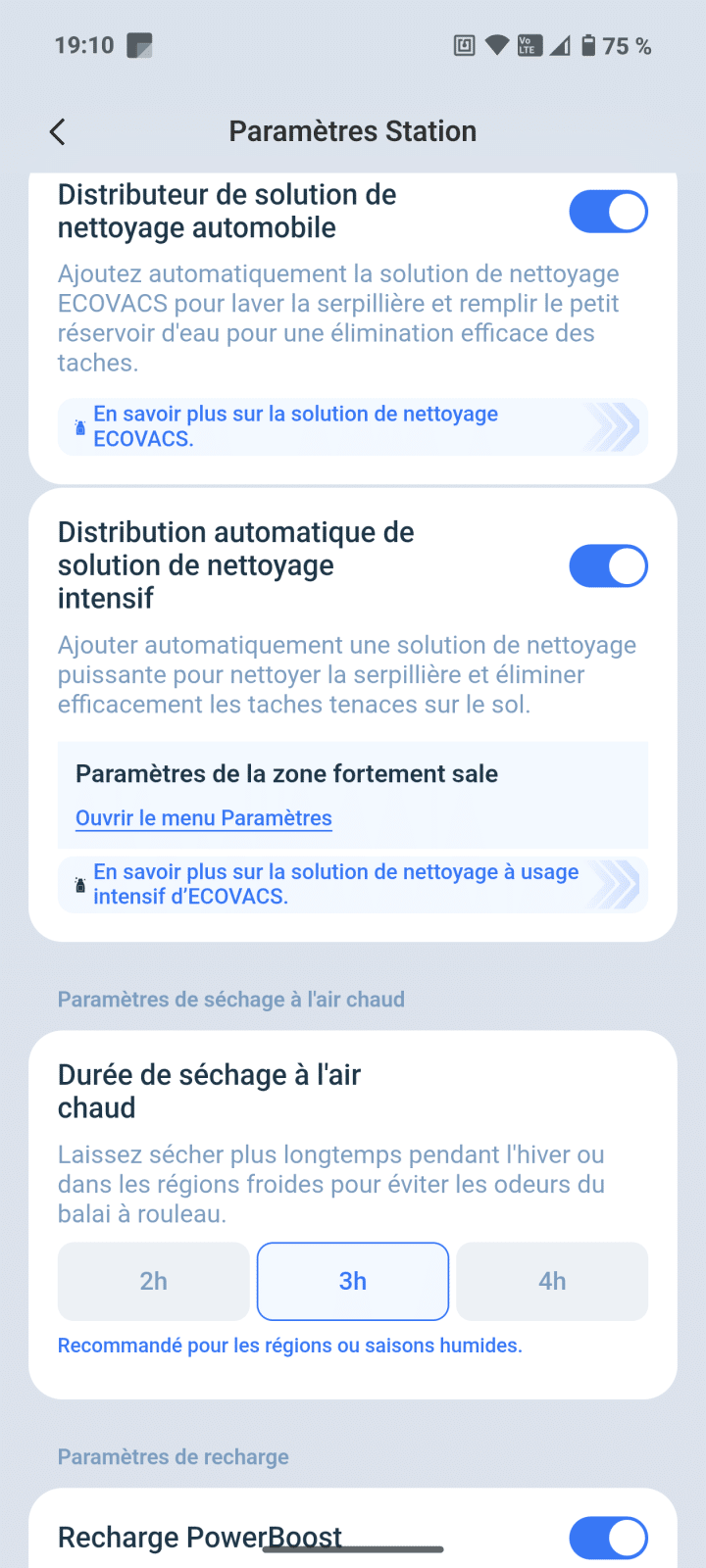Tap the navigation gesture bar at screen bottom

coord(353,1551)
